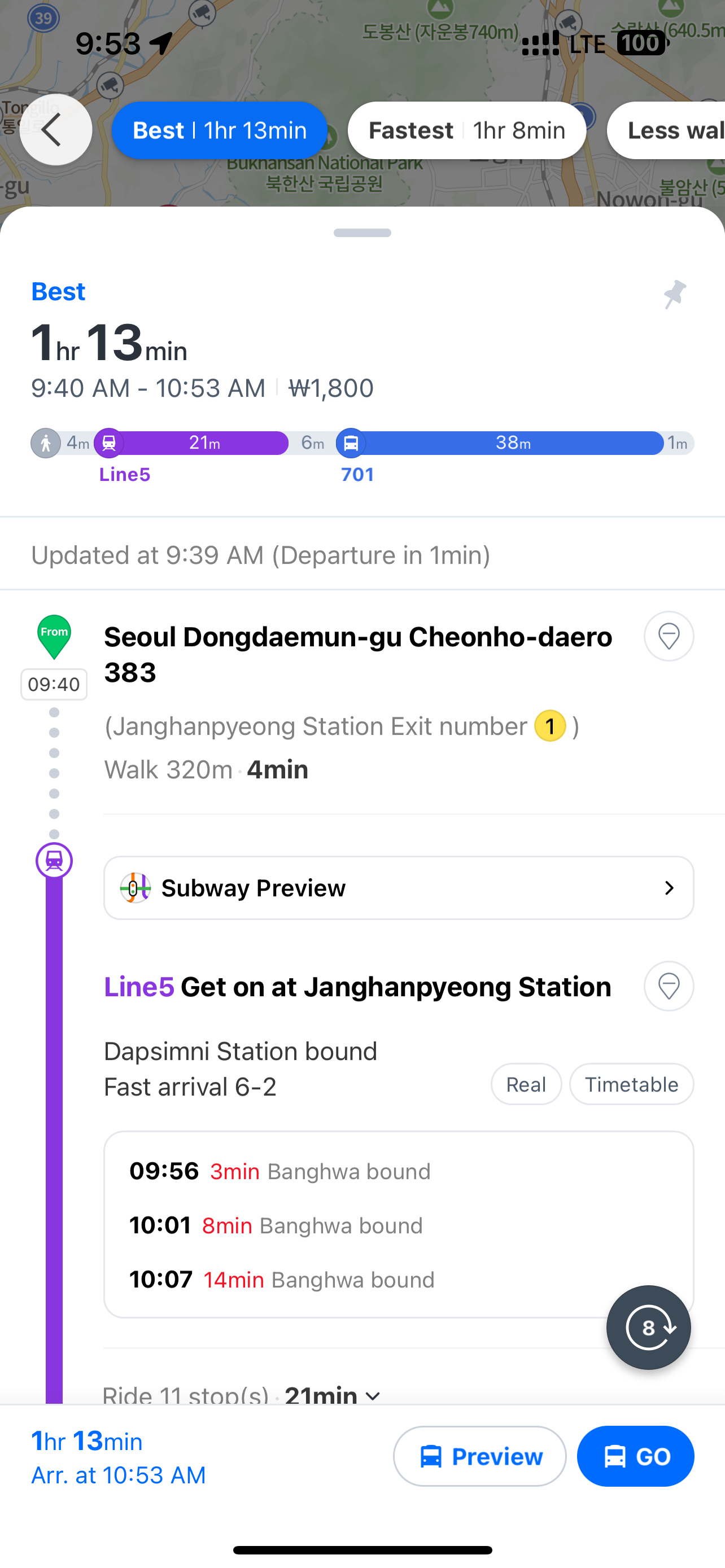Screen dimensions: 725x1568
Task: Open Subway Preview
Action: (399, 888)
